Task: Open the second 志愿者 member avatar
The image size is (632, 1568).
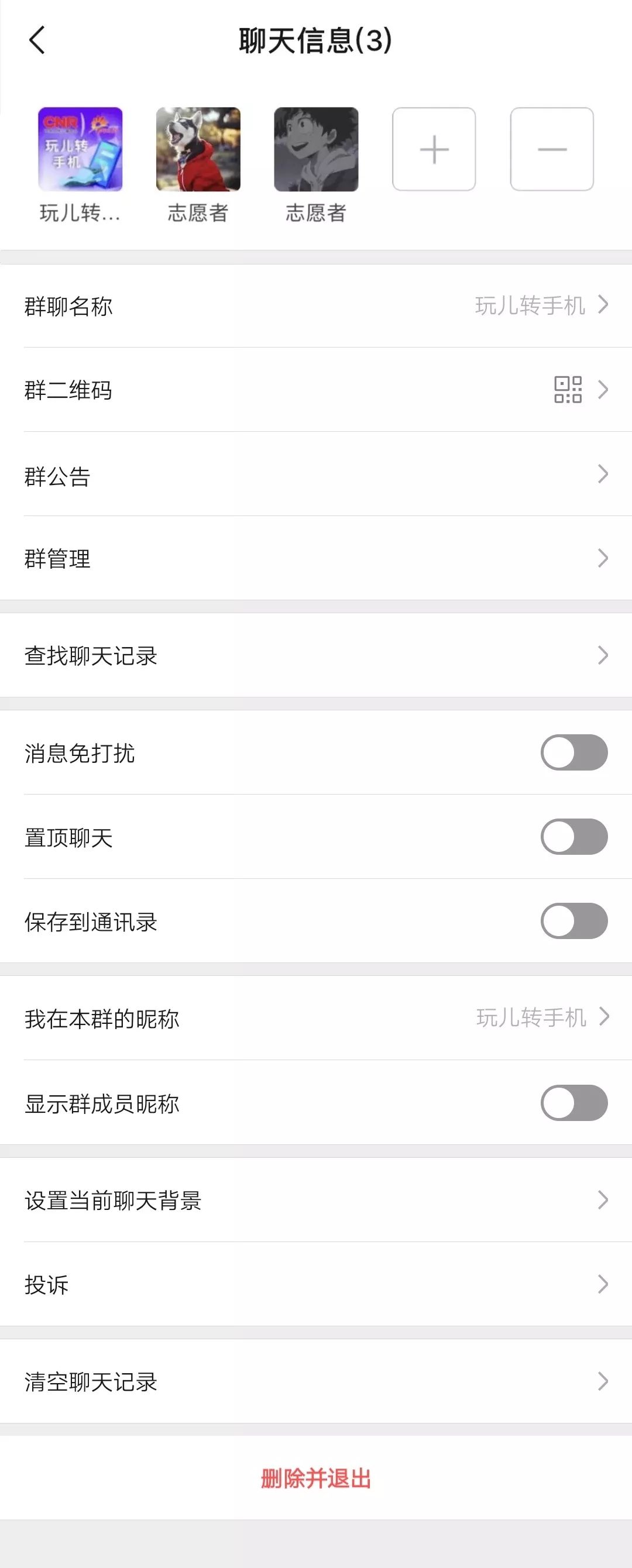Action: 316,150
